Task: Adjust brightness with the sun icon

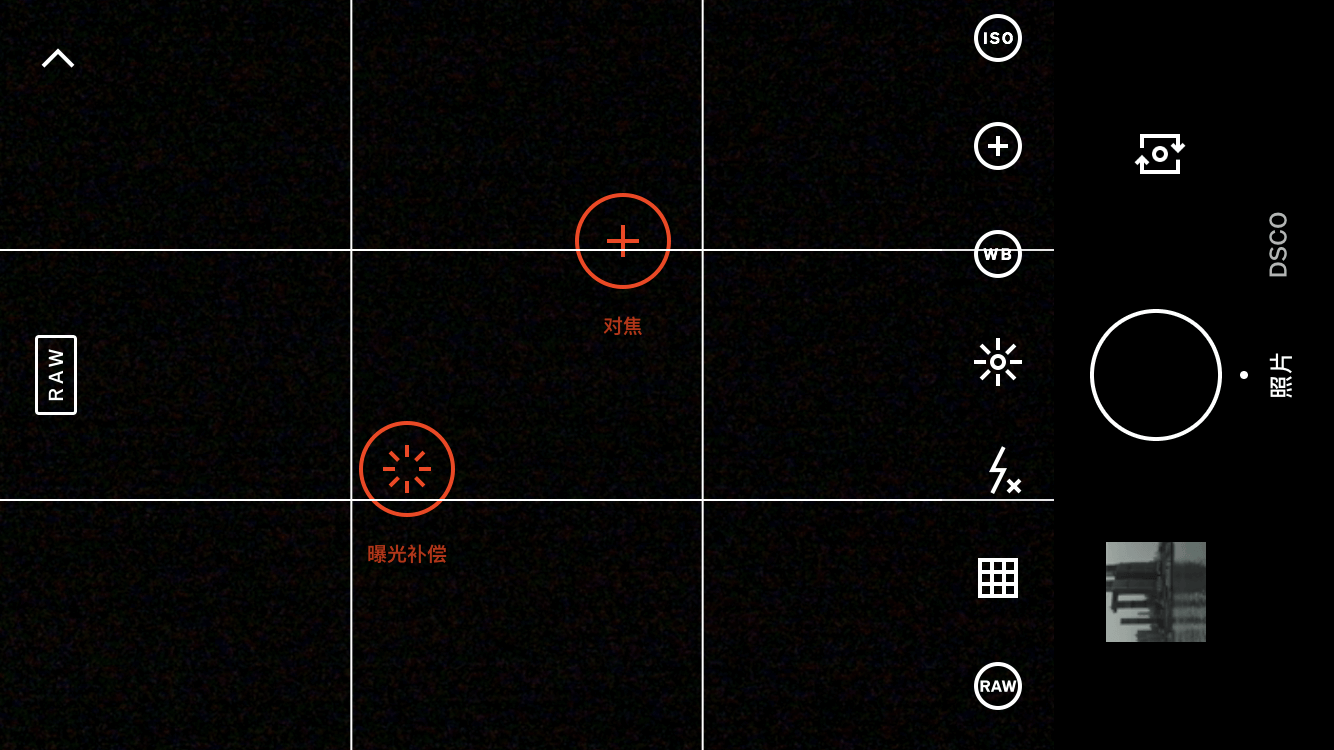Action: pos(997,362)
